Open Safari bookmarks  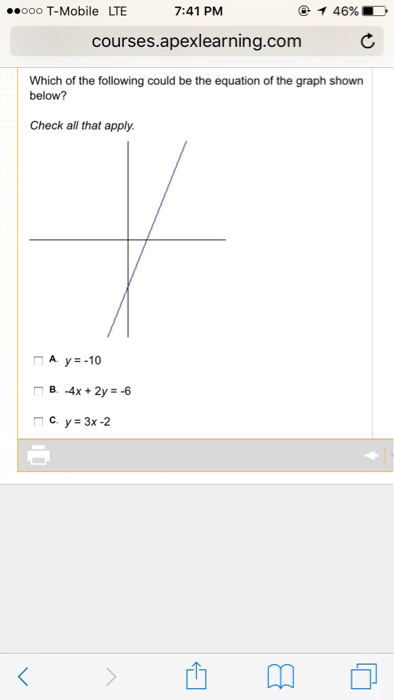pos(281,677)
